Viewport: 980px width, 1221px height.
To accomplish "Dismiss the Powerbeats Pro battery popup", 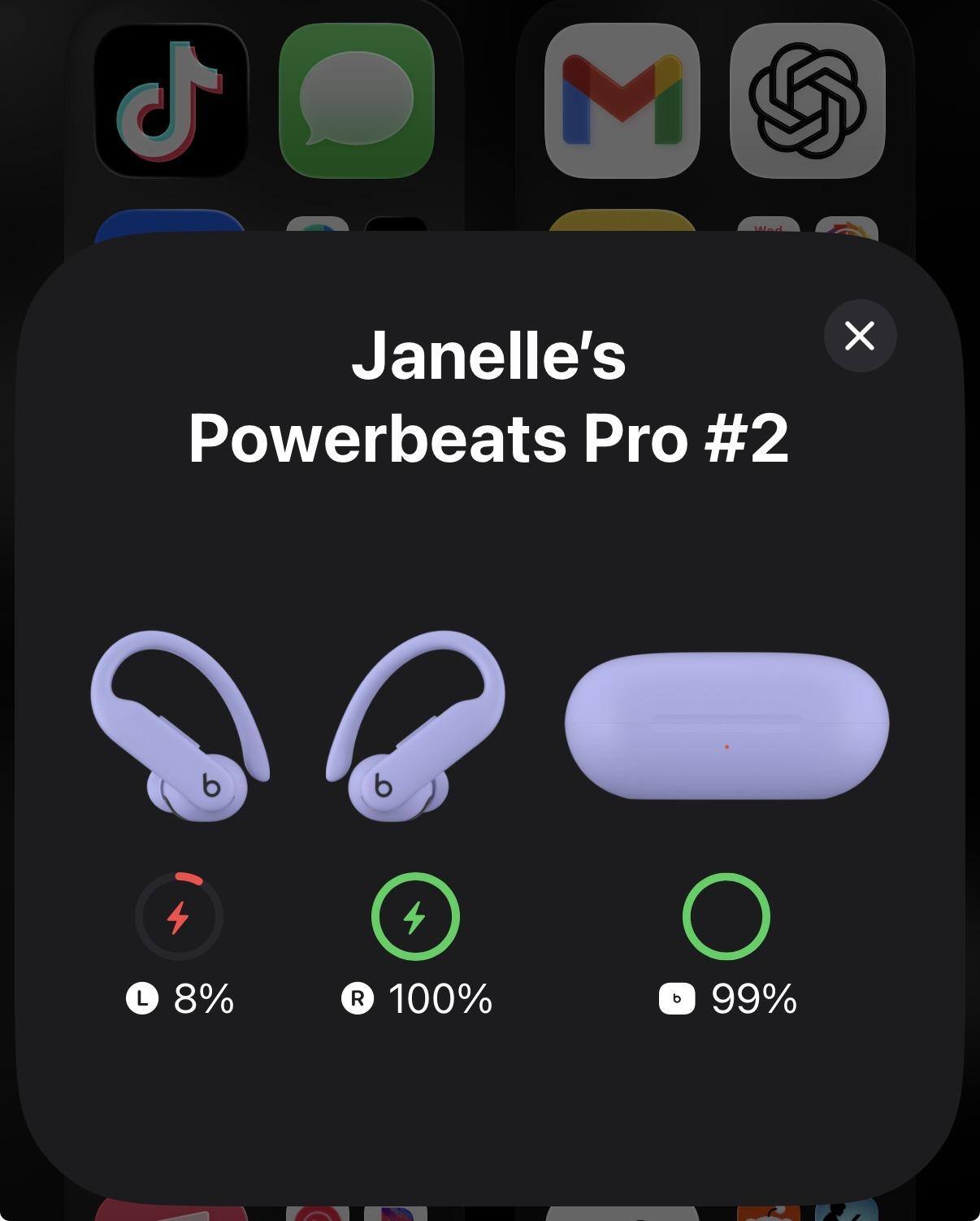I will (x=860, y=336).
